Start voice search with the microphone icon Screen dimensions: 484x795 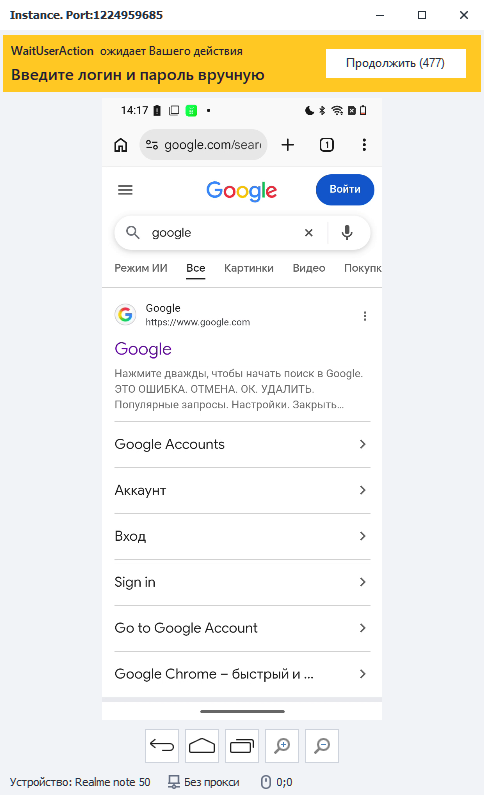347,233
